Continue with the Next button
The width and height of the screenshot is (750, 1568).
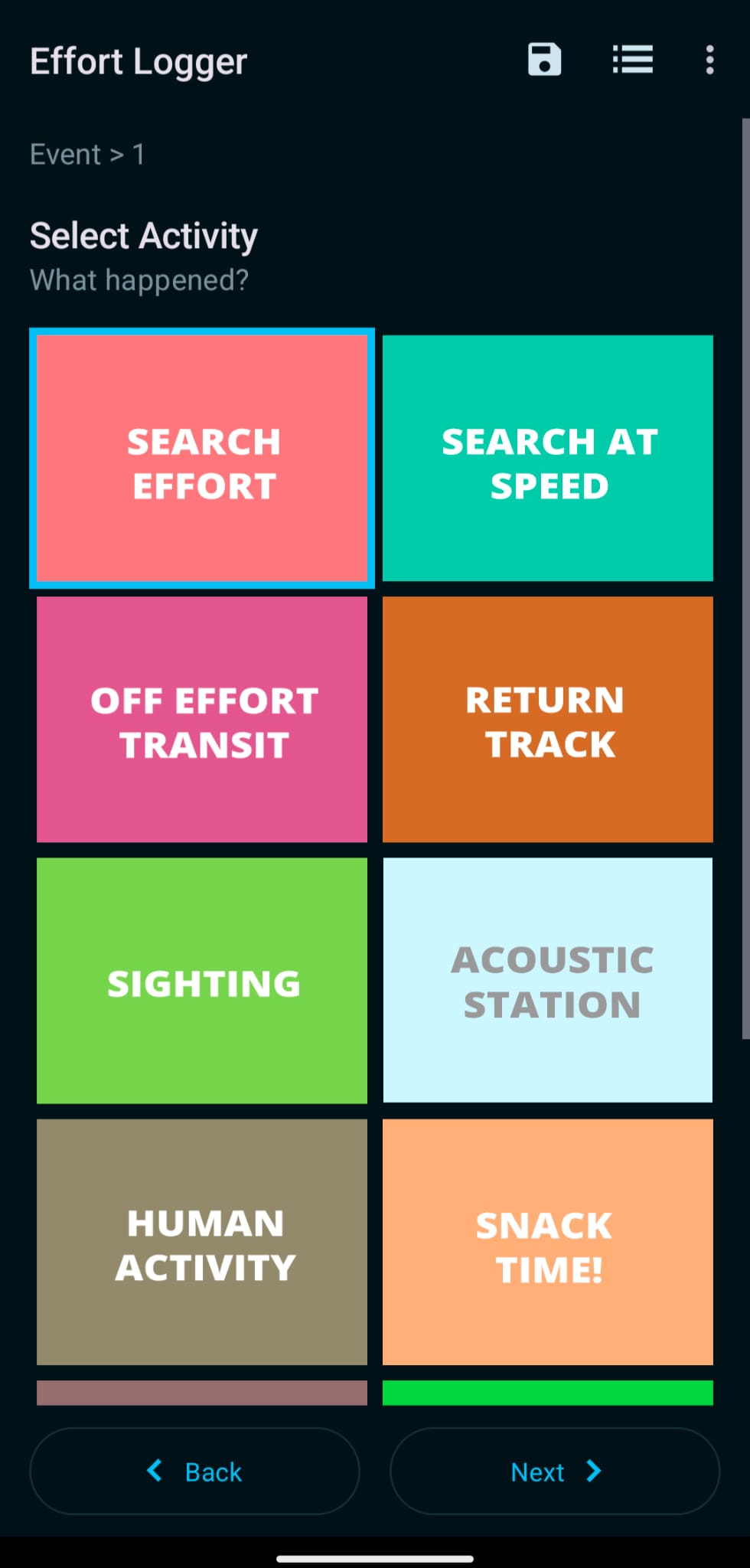pyautogui.click(x=555, y=1471)
